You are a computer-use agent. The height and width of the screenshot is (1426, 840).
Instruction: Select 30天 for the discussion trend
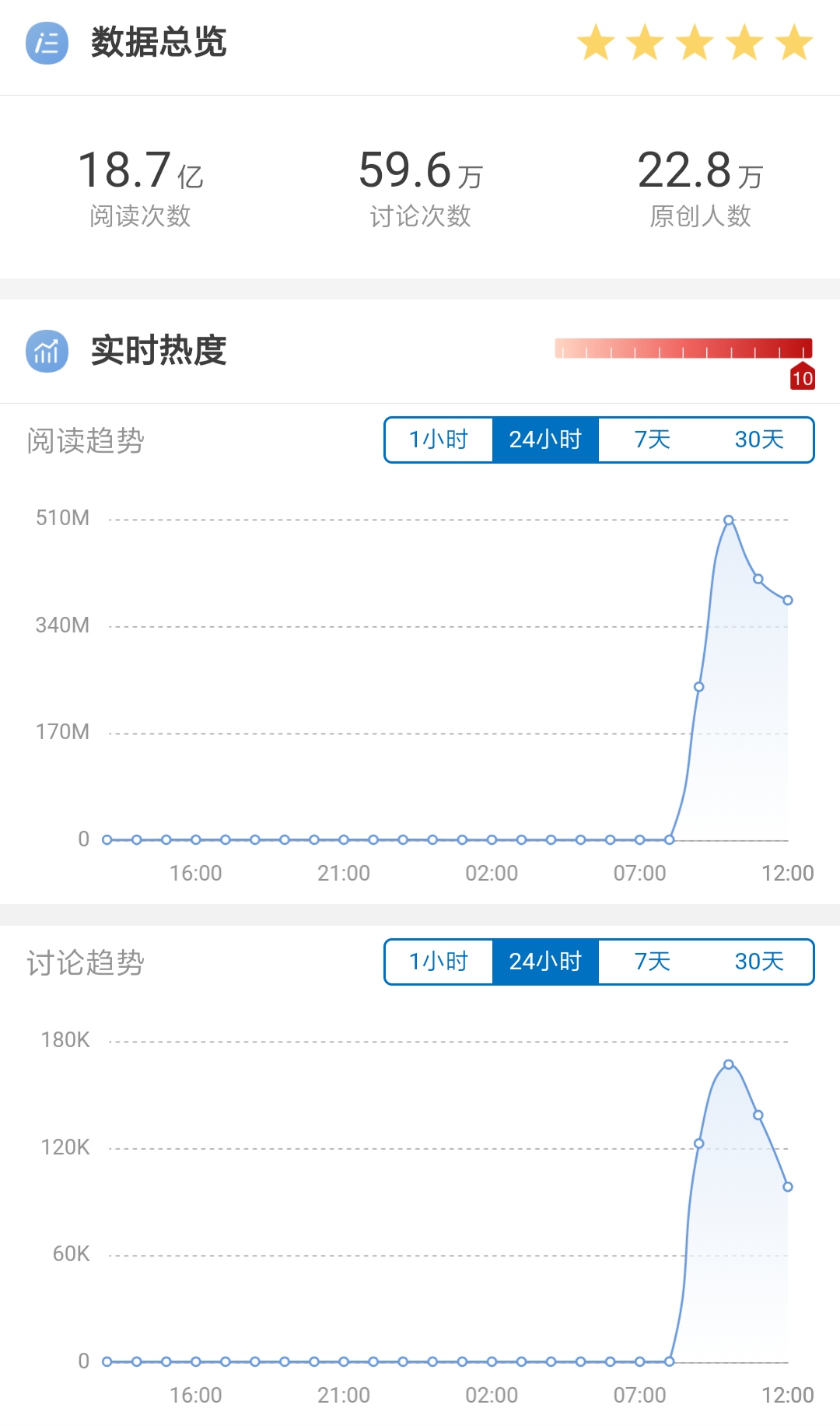pos(759,962)
